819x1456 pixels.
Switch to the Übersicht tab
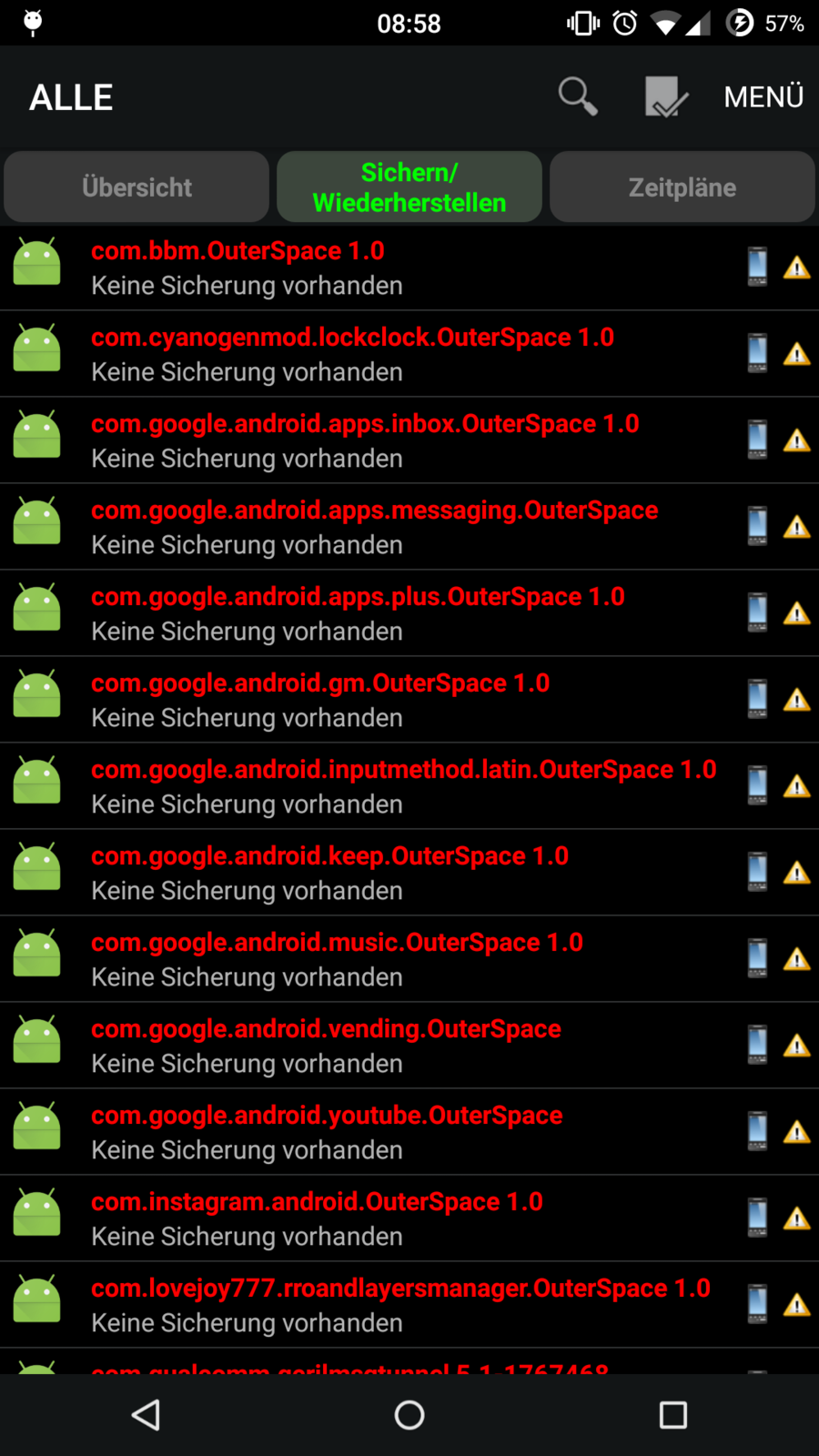pos(136,187)
